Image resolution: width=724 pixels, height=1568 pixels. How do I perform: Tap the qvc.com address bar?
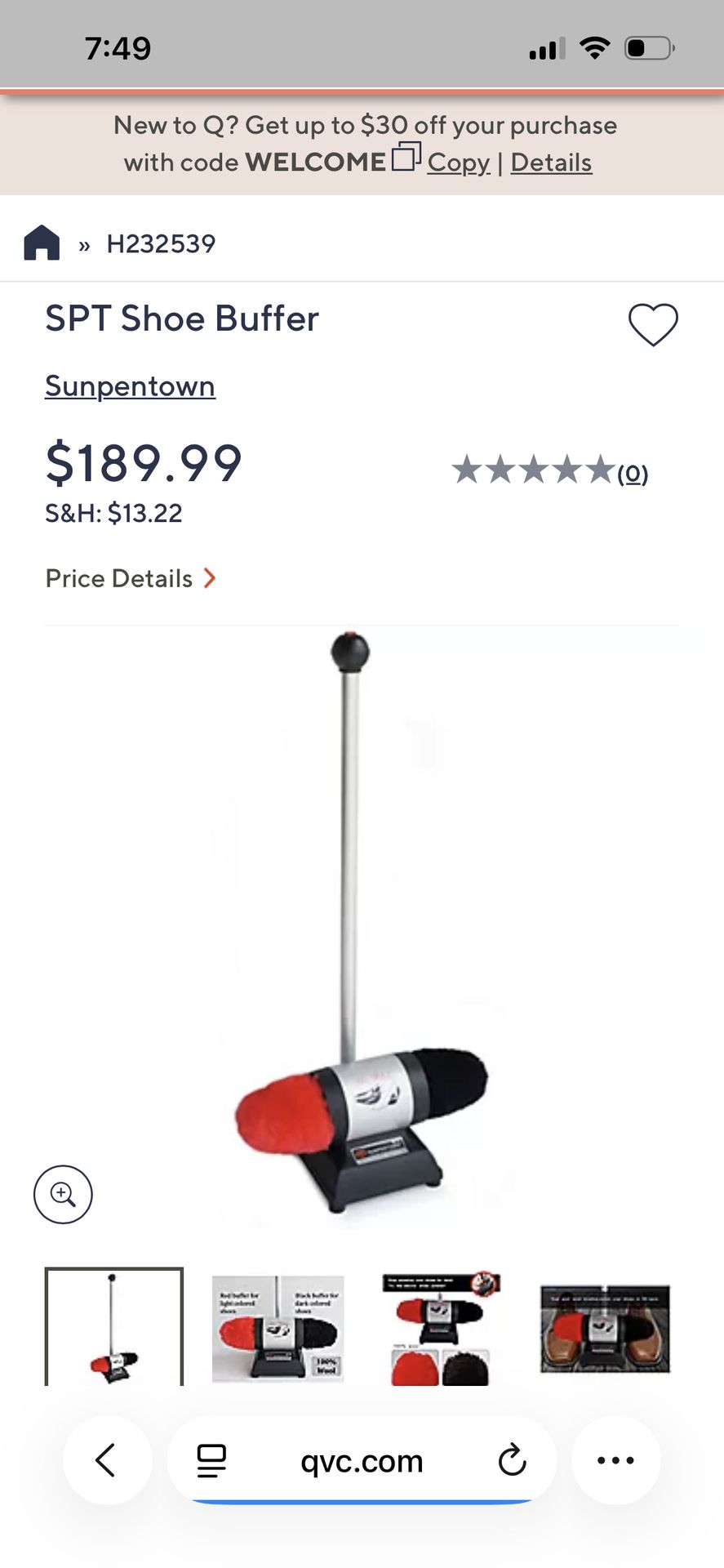tap(362, 1460)
